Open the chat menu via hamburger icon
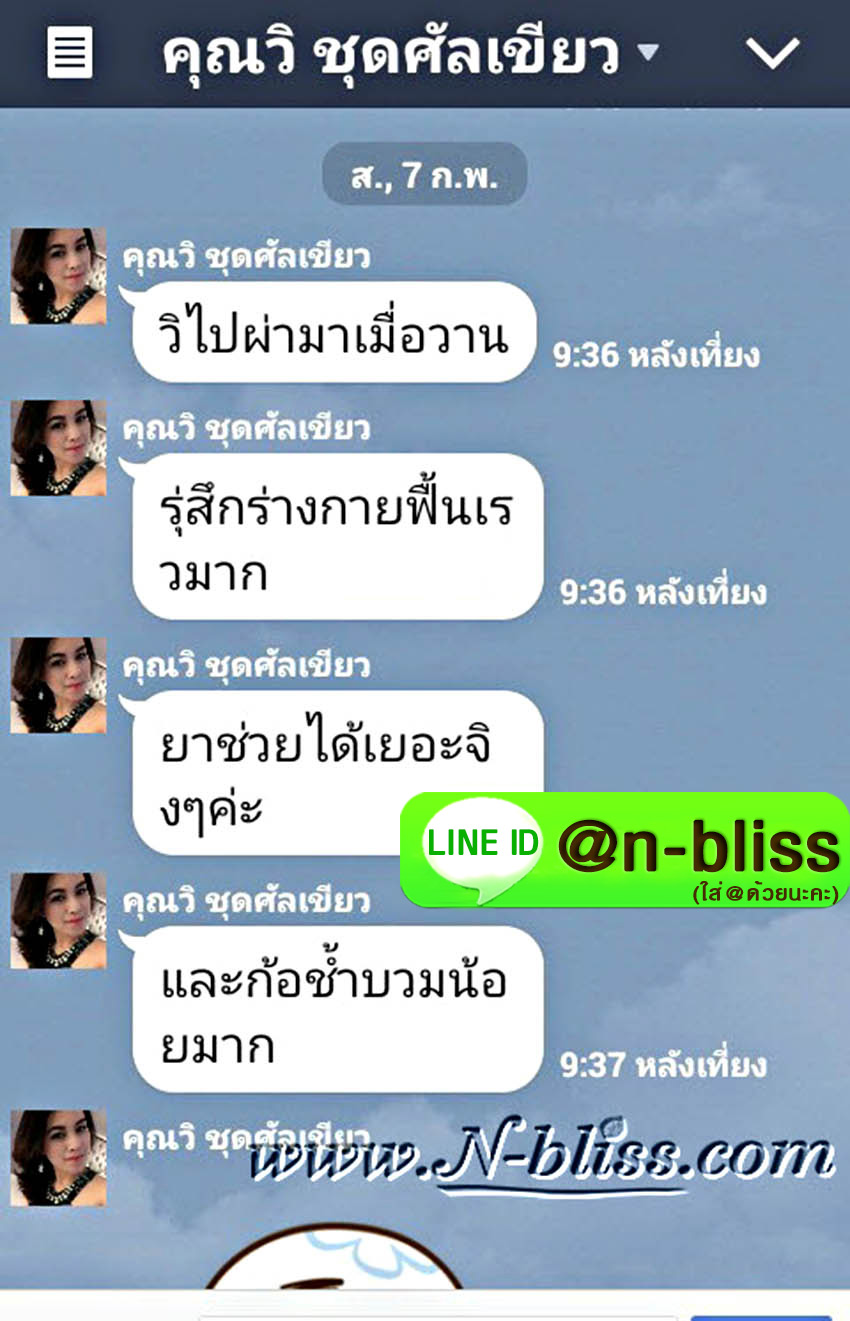850x1321 pixels. (x=66, y=53)
